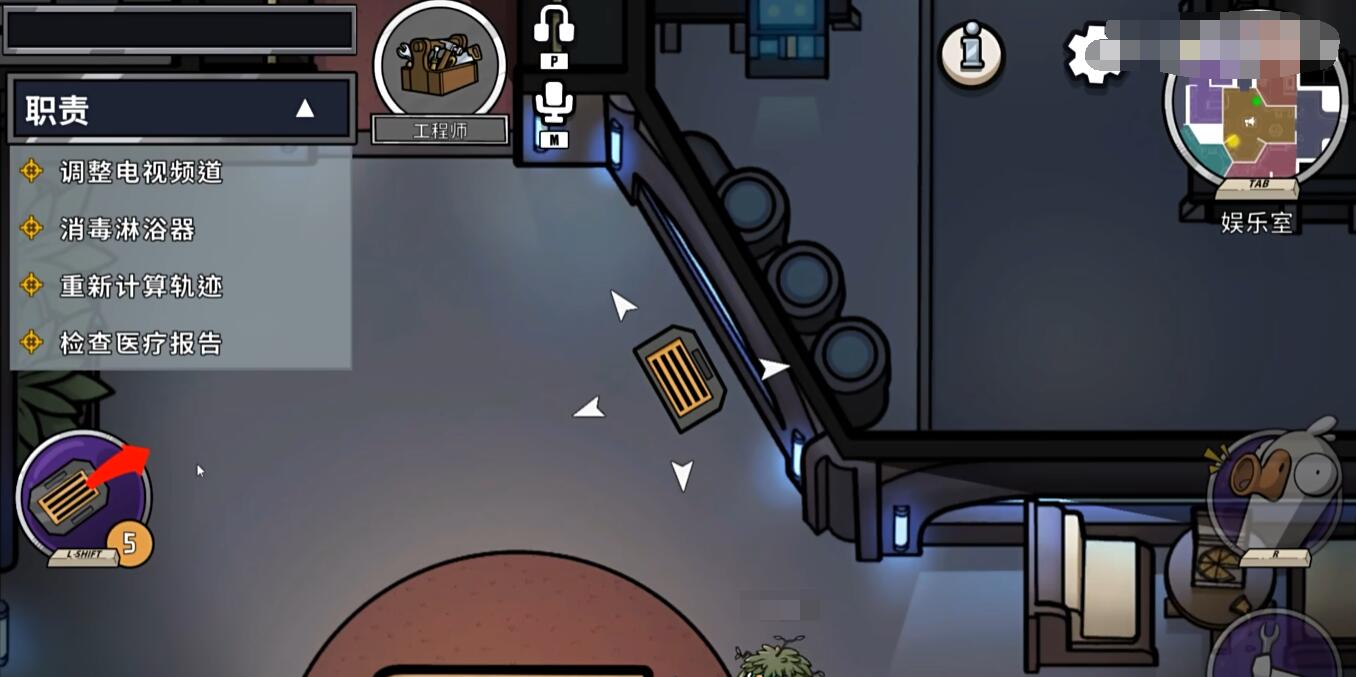
Task: Open the minimap
Action: click(1255, 125)
